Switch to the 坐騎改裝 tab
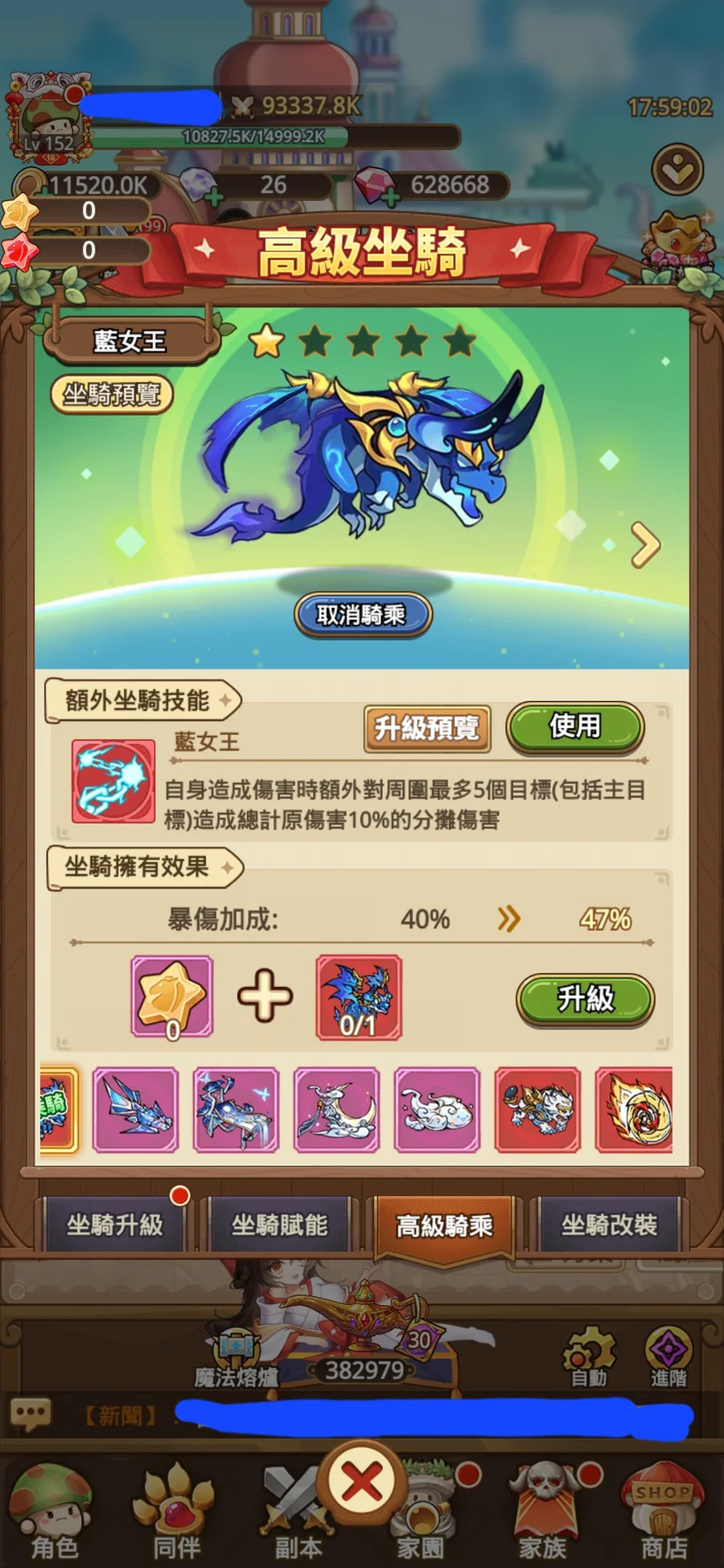The width and height of the screenshot is (724, 1568). (609, 1225)
